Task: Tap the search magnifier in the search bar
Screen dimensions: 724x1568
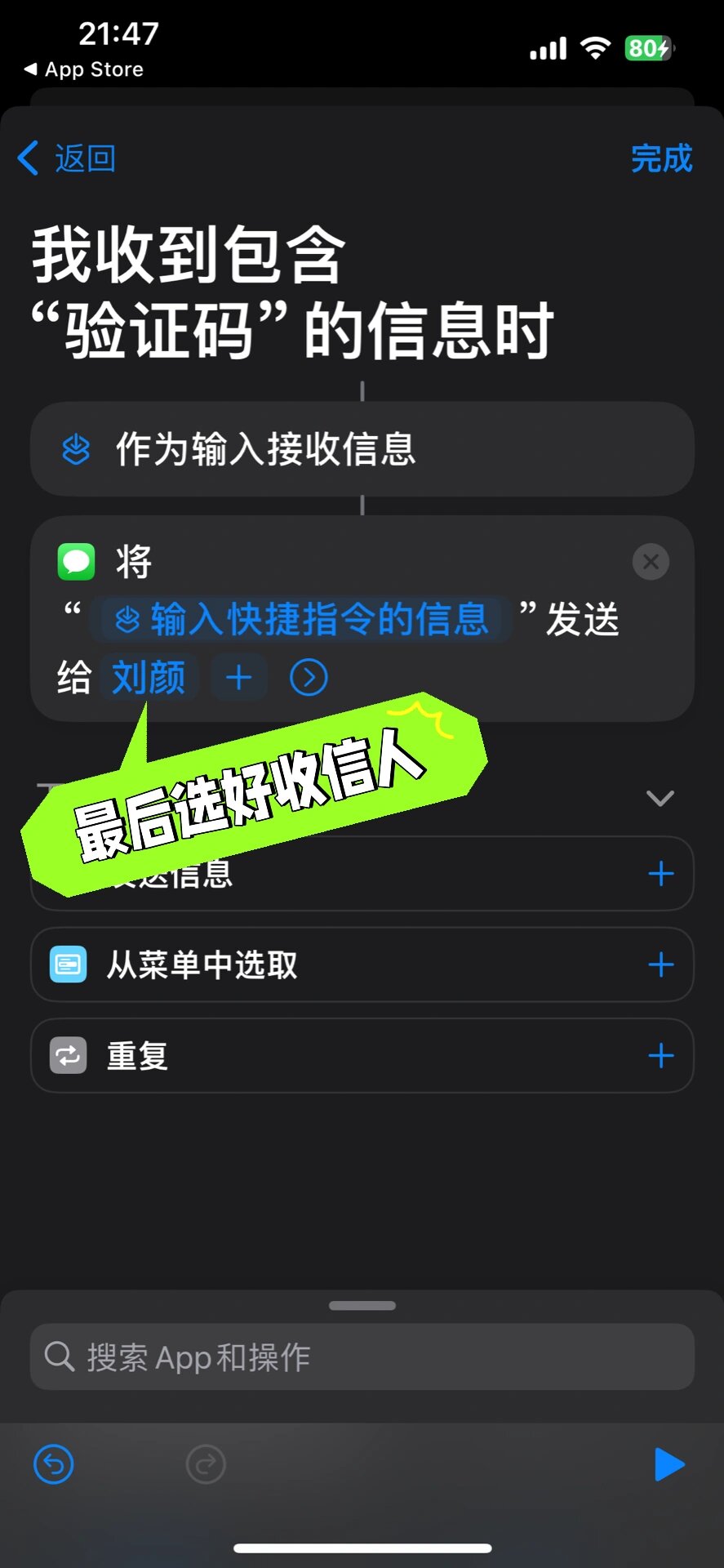Action: (57, 1356)
